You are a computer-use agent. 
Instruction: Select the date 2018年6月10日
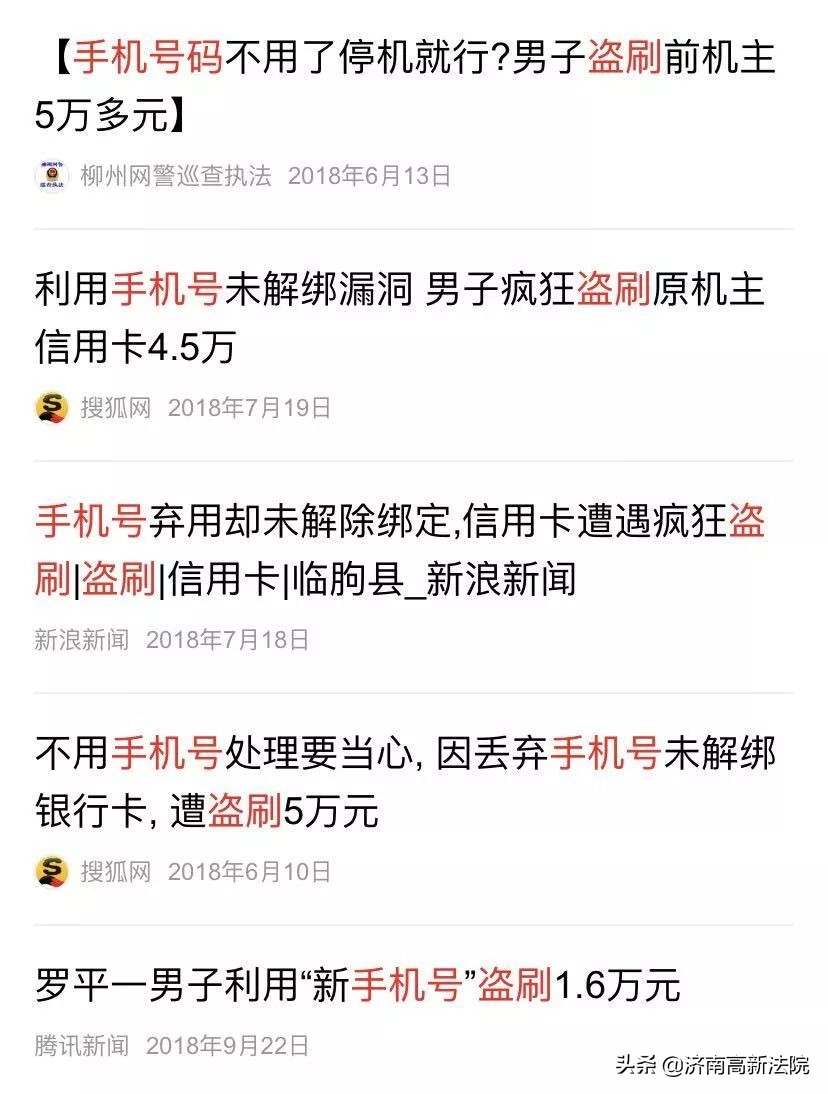coord(250,872)
